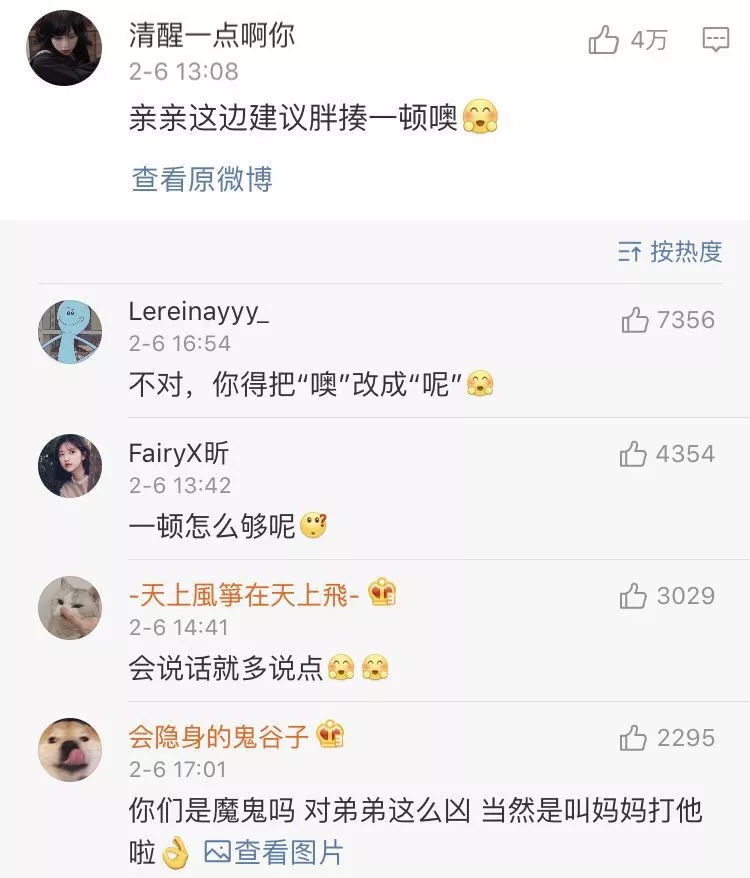The image size is (750, 878).
Task: Open 清醒一点啊你's profile avatar
Action: click(x=66, y=47)
